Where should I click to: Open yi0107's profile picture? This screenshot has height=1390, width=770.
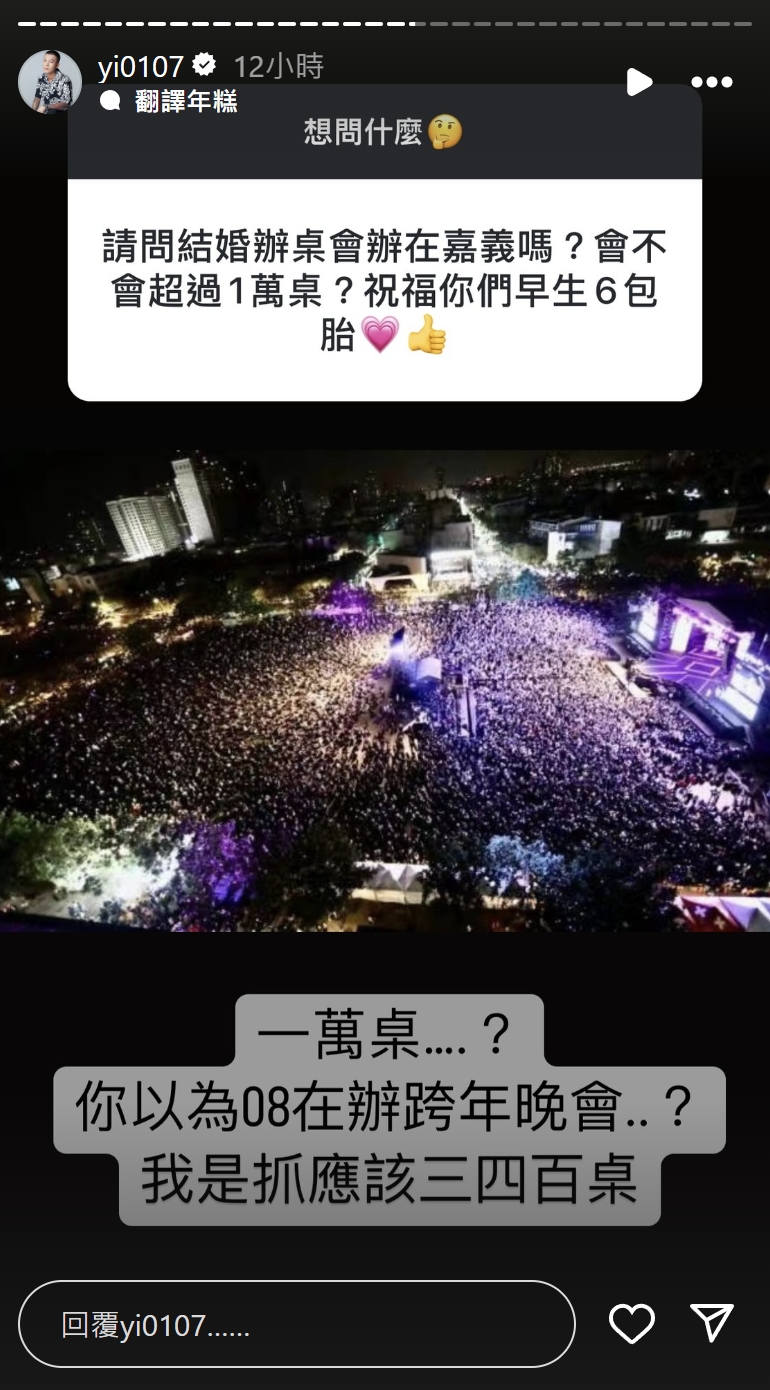point(49,82)
